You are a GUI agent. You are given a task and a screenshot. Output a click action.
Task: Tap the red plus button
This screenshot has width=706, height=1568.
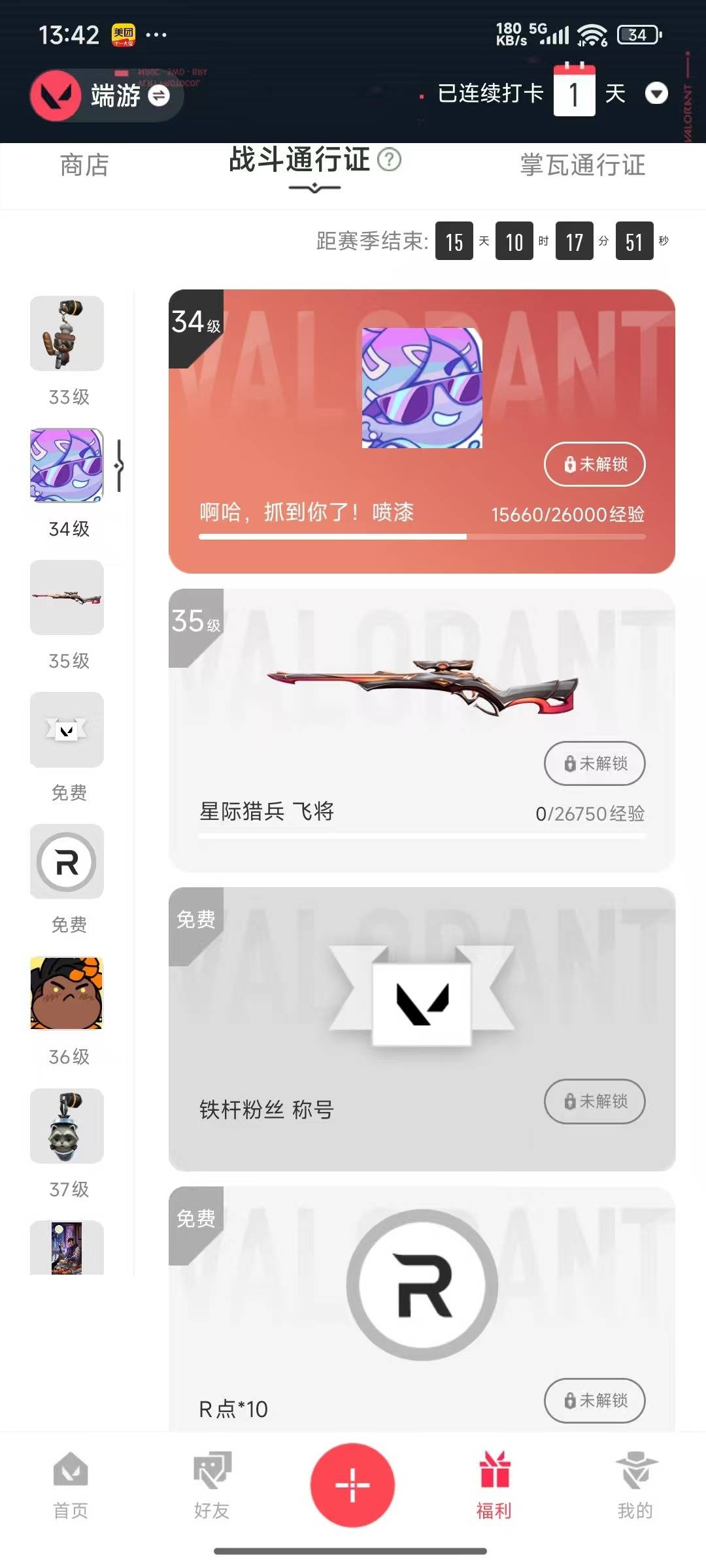353,1484
